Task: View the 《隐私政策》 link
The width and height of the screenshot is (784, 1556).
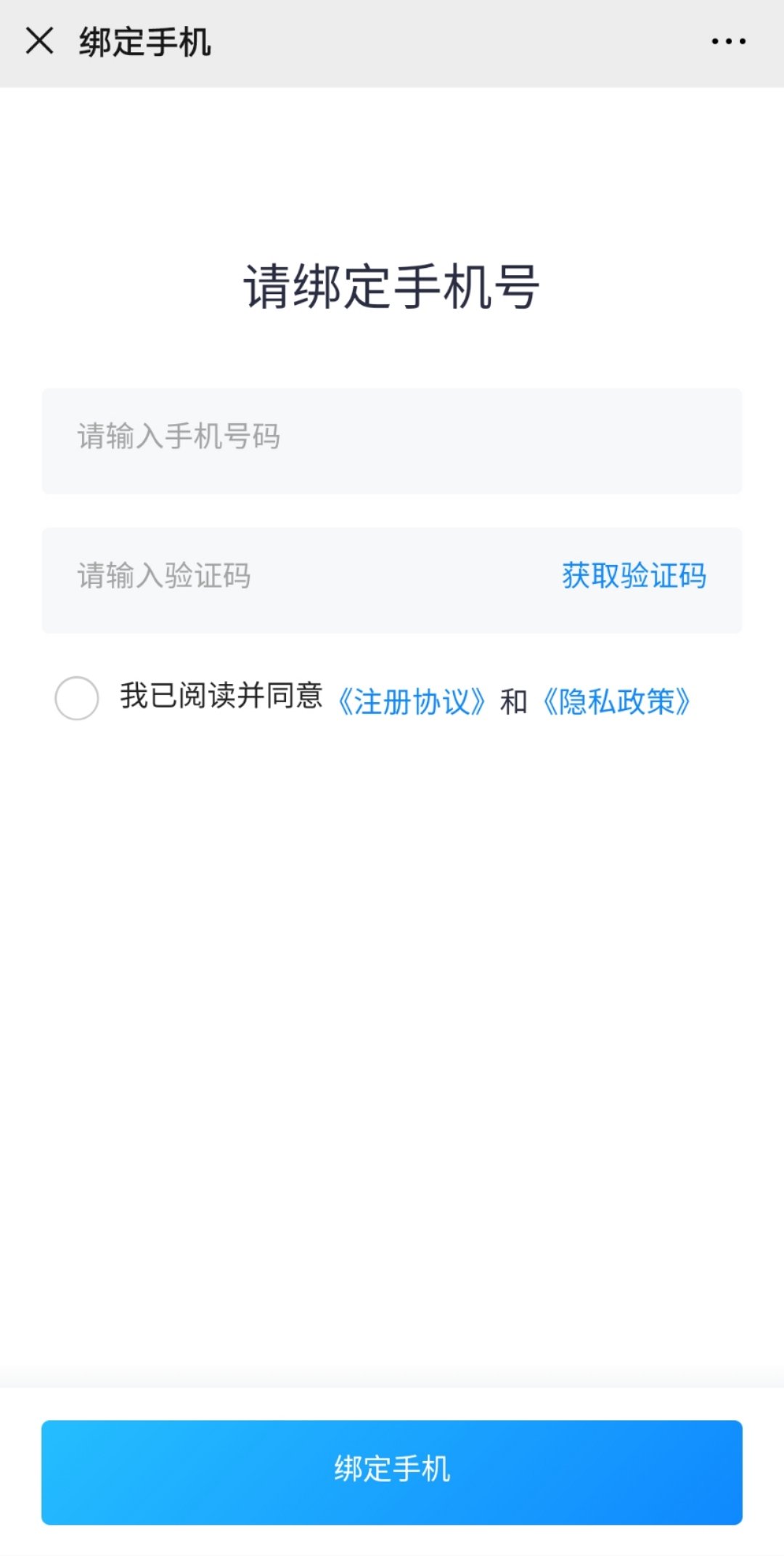Action: point(616,701)
